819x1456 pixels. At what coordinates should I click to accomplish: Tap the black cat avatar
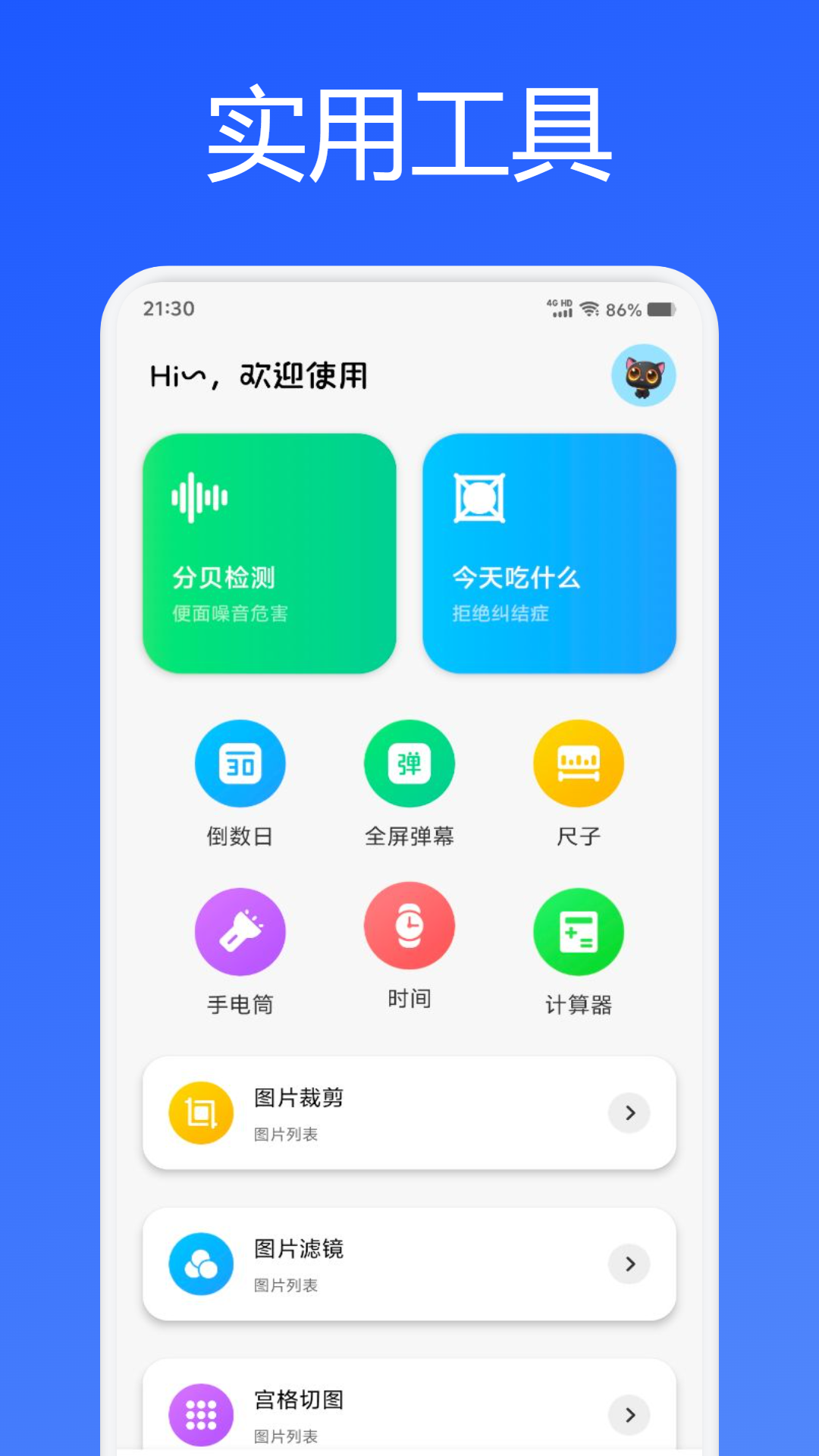(x=644, y=375)
